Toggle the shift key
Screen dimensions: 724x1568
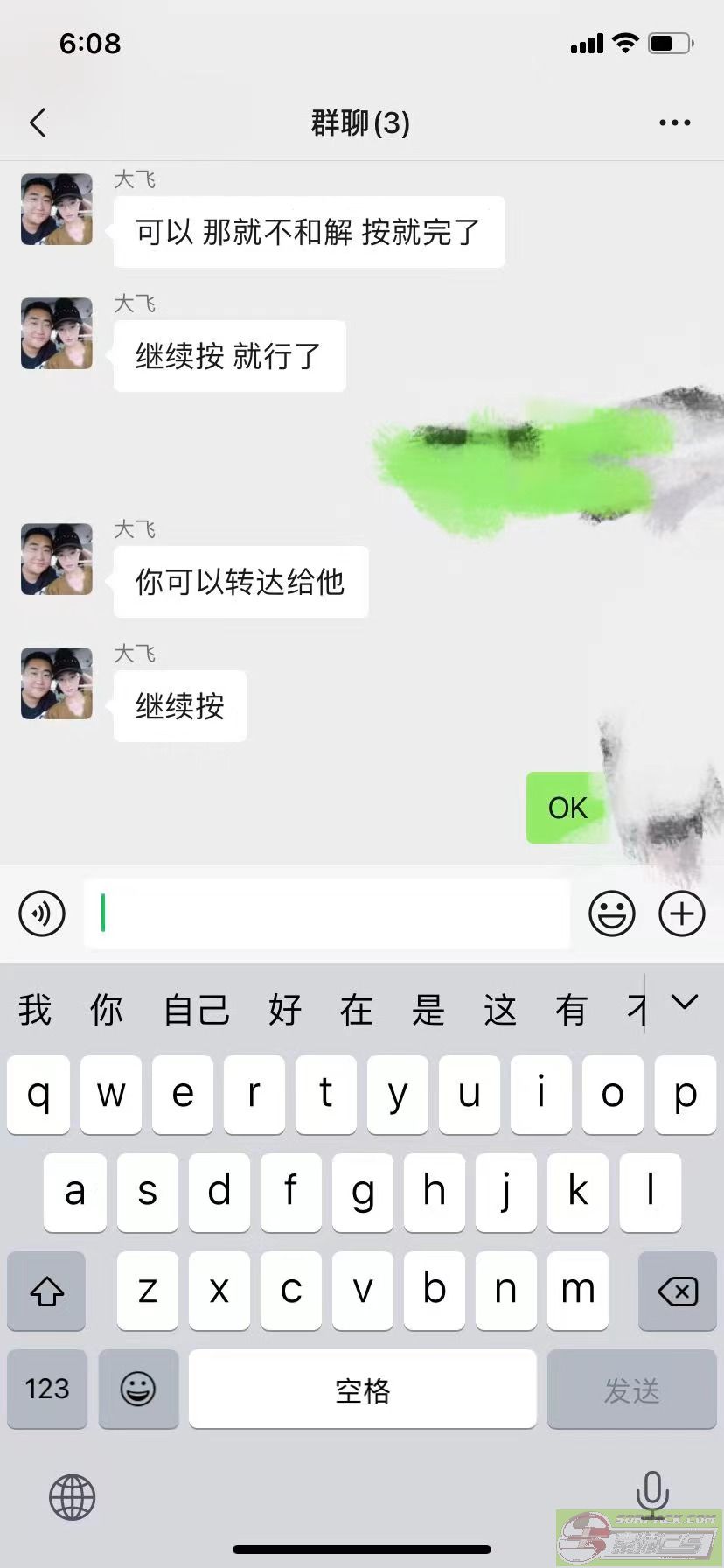pyautogui.click(x=47, y=1291)
